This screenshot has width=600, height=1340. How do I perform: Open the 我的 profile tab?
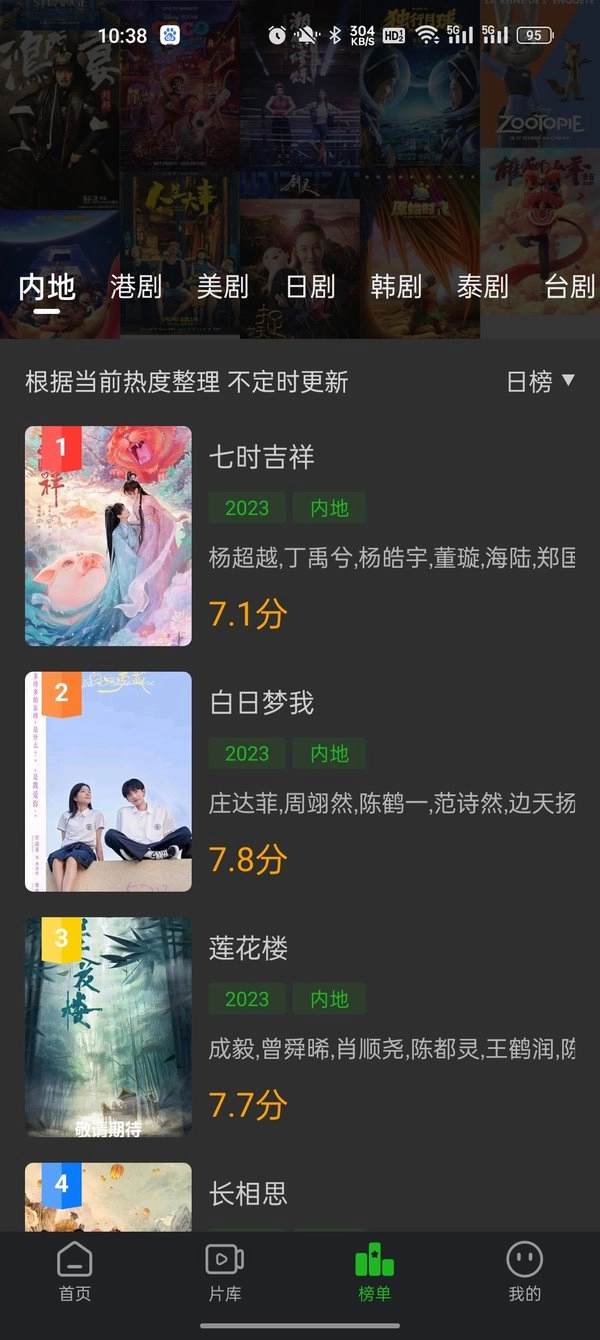(524, 1272)
